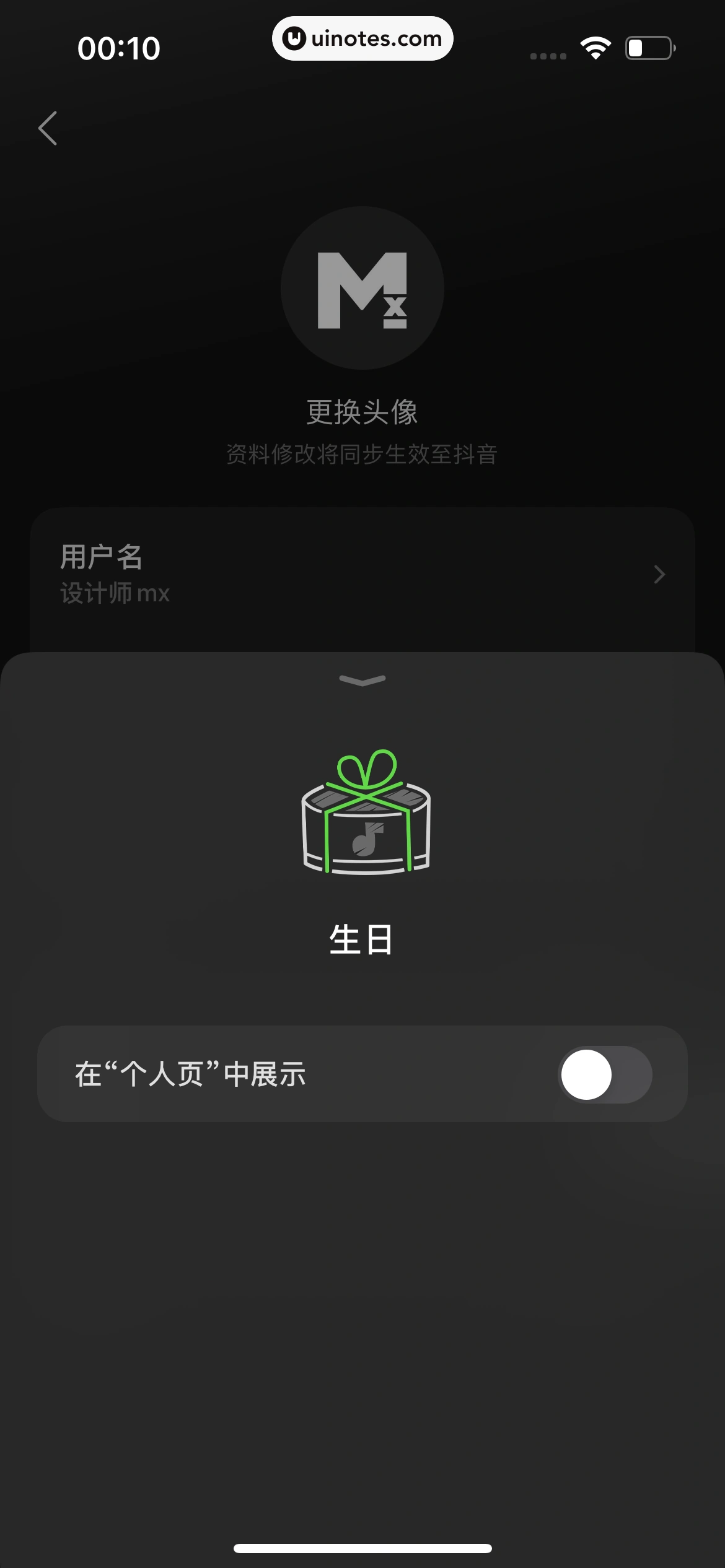Click the uinotes.com pill at the top
725x1568 pixels.
[x=362, y=38]
